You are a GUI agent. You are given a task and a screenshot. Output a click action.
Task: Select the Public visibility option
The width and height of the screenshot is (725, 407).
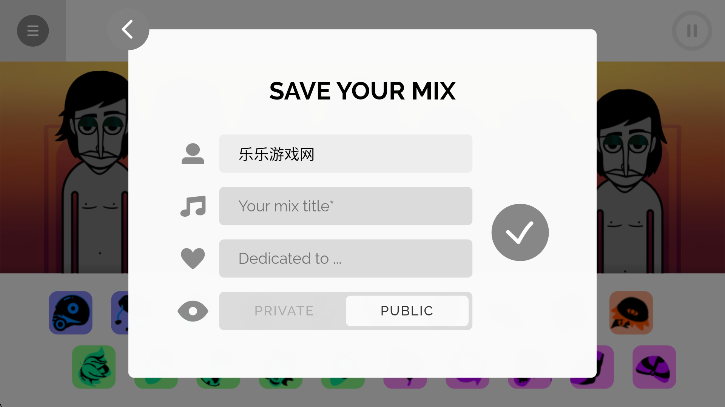pyautogui.click(x=407, y=311)
